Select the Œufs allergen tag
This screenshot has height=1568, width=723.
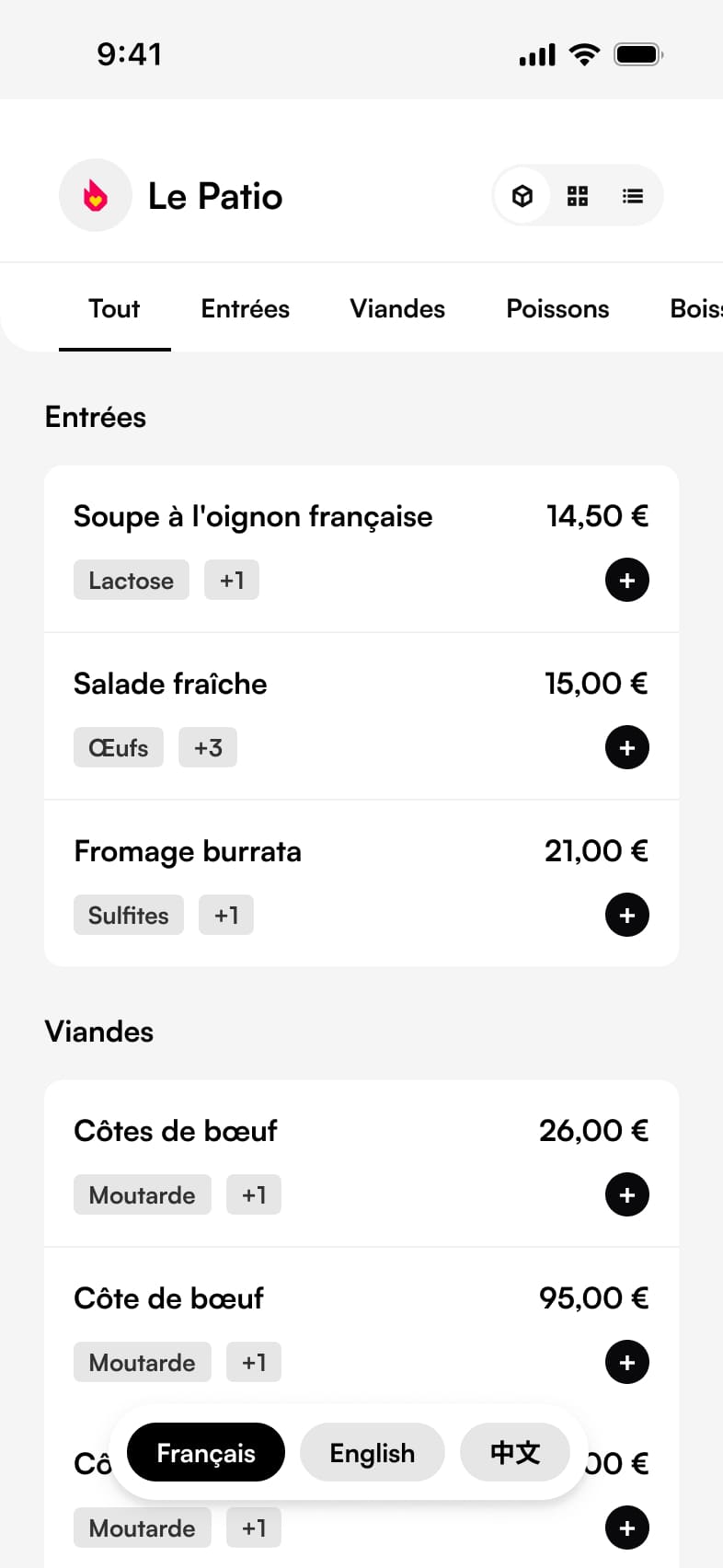(x=118, y=747)
